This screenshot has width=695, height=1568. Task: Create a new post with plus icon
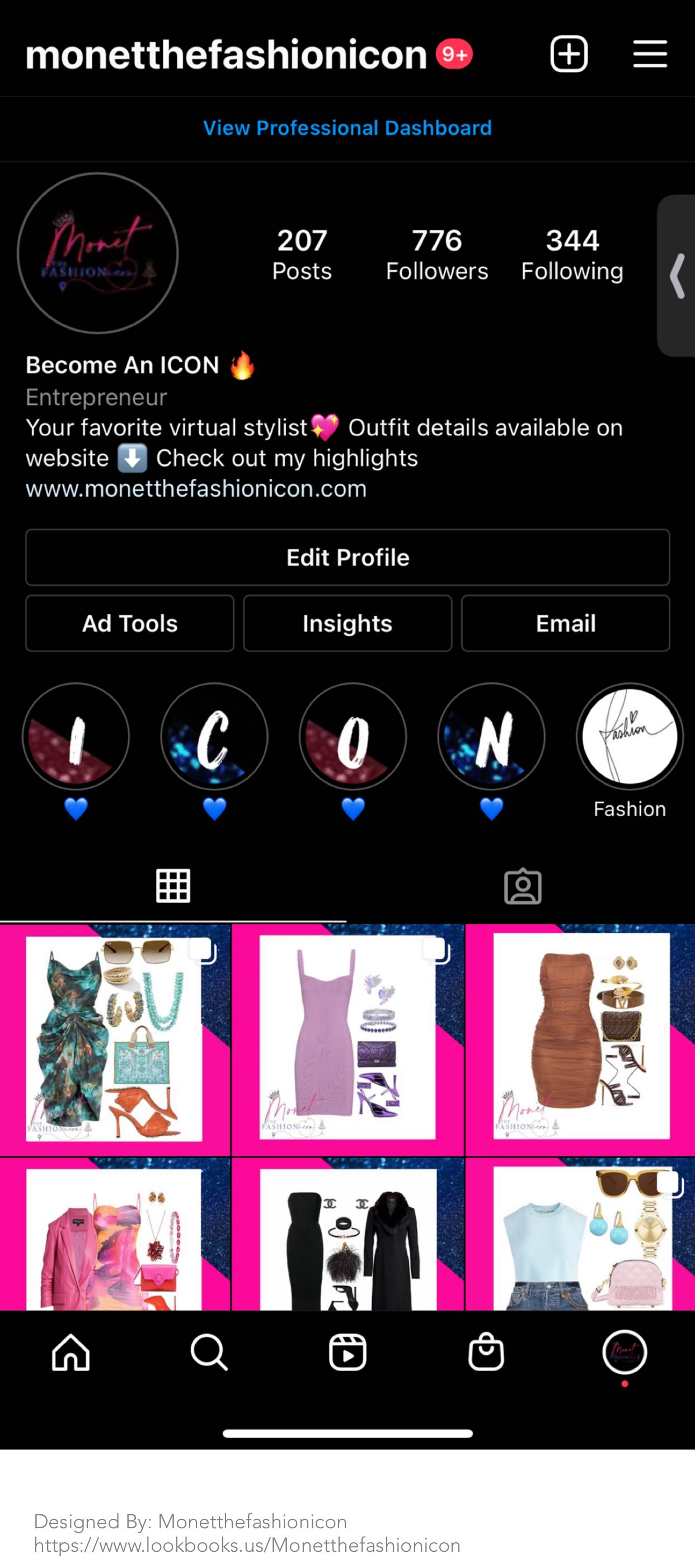[569, 54]
